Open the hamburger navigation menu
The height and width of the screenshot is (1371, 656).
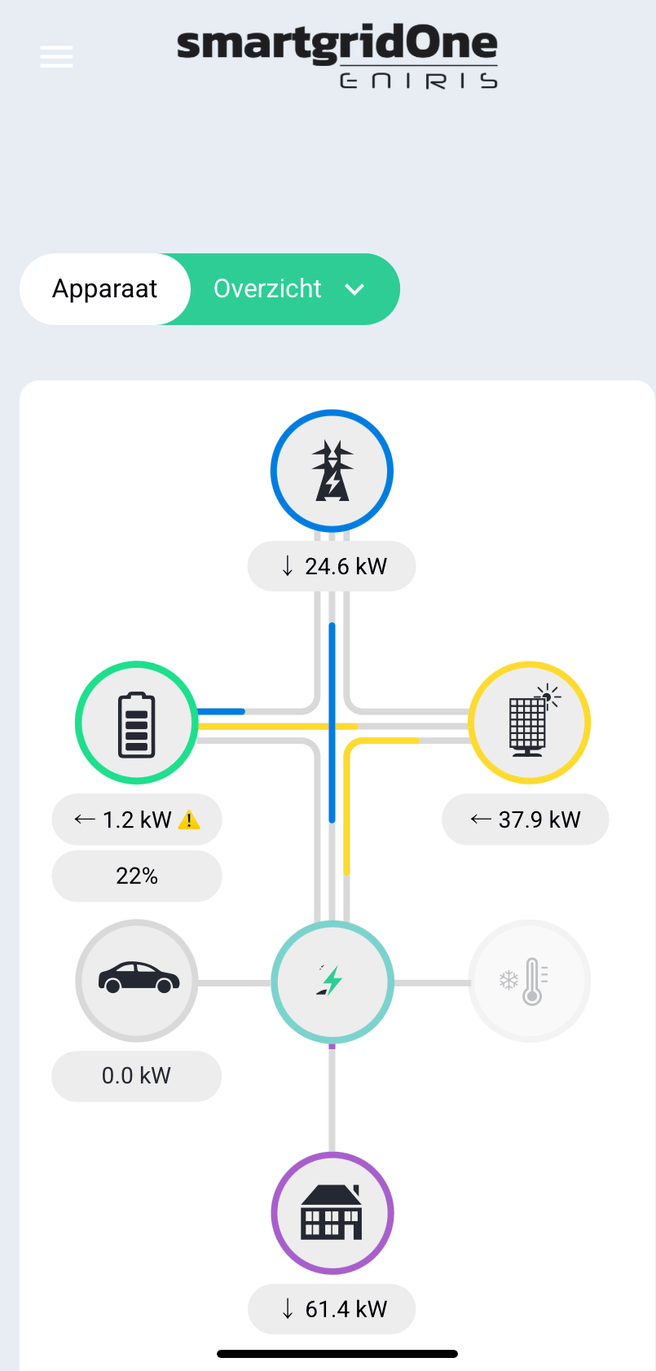56,57
